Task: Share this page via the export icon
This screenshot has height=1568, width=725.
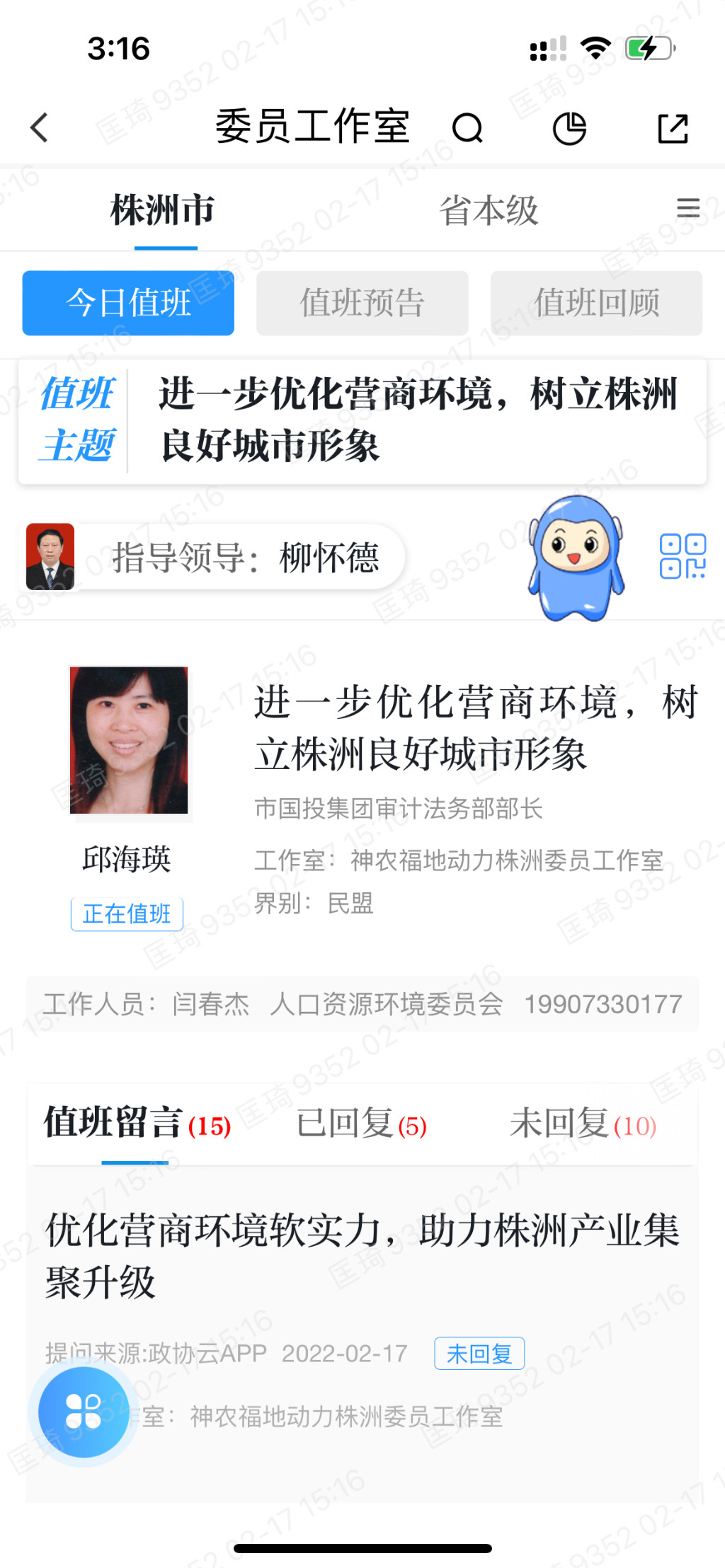Action: 672,128
